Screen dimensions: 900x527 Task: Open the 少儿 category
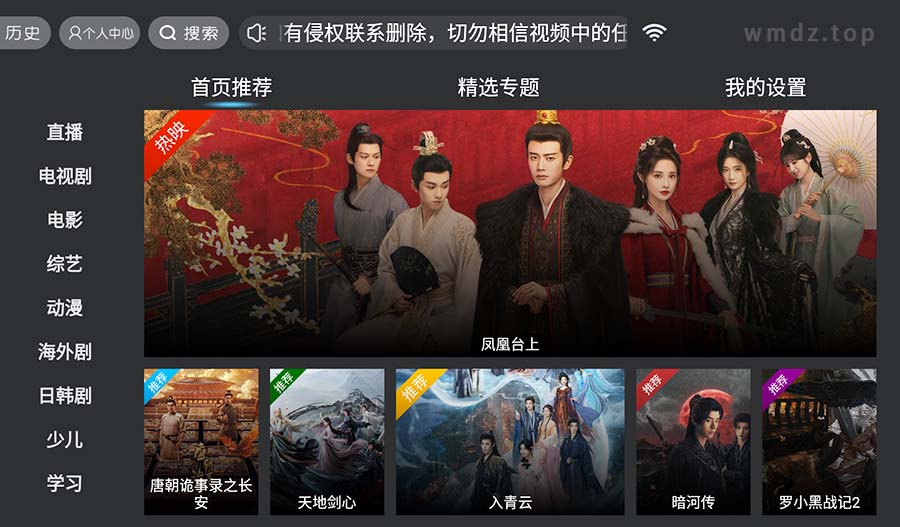65,440
